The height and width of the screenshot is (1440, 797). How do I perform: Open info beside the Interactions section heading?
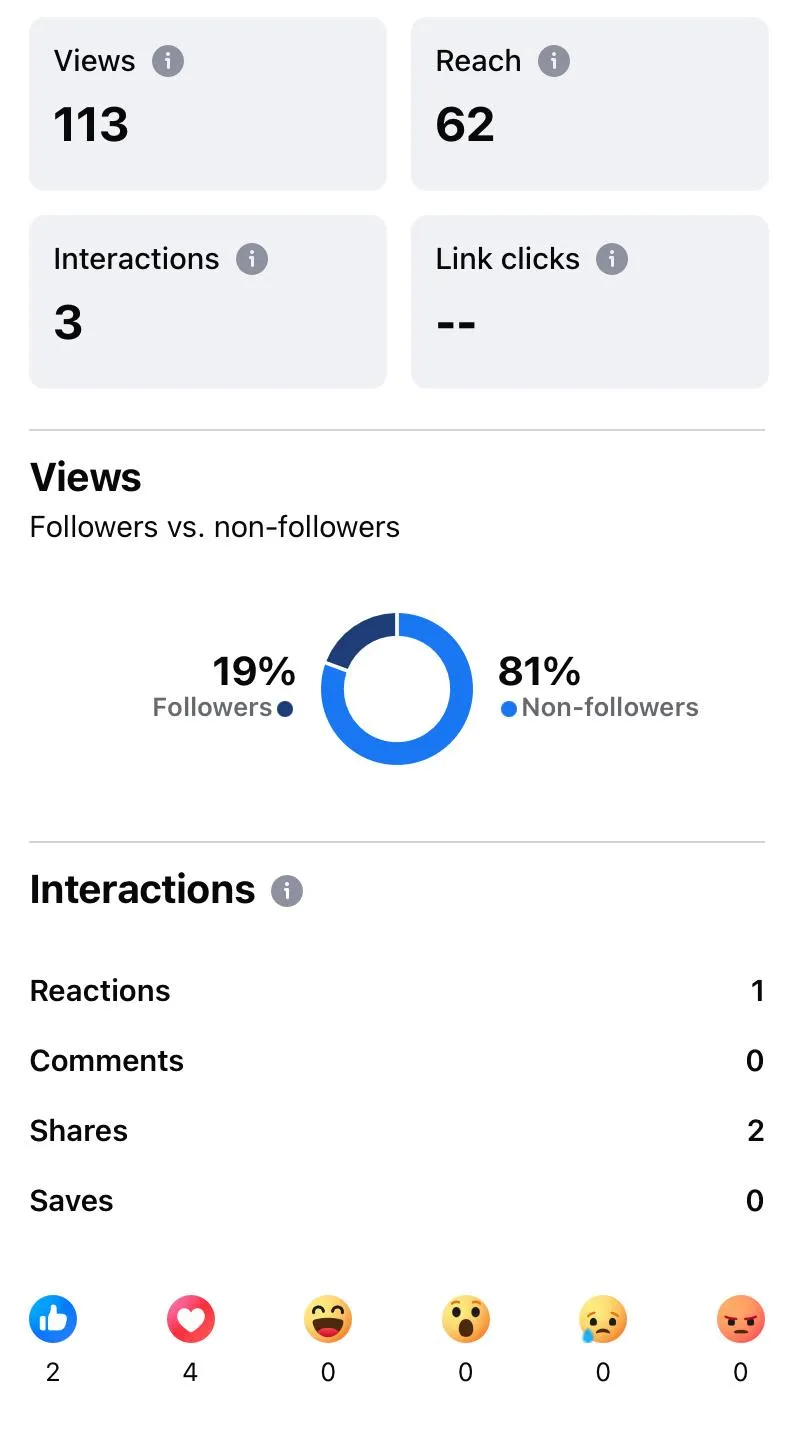(x=287, y=890)
